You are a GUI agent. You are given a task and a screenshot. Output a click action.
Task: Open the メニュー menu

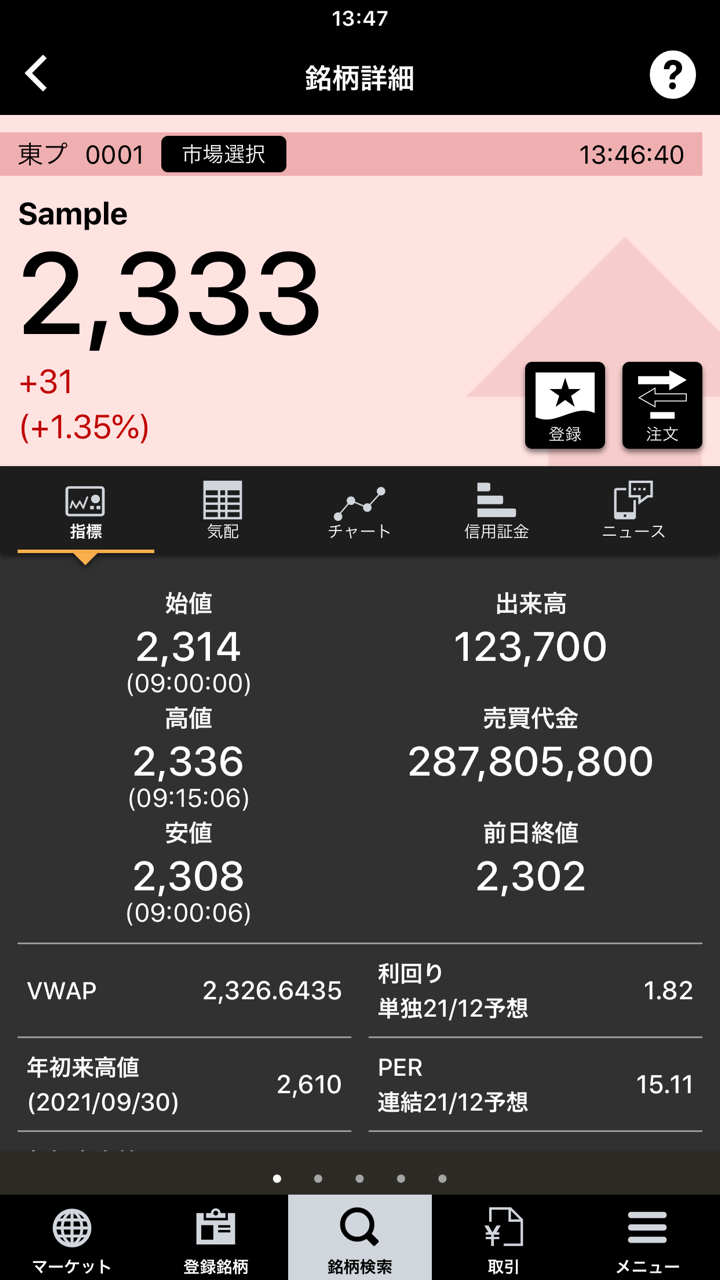click(x=648, y=1240)
